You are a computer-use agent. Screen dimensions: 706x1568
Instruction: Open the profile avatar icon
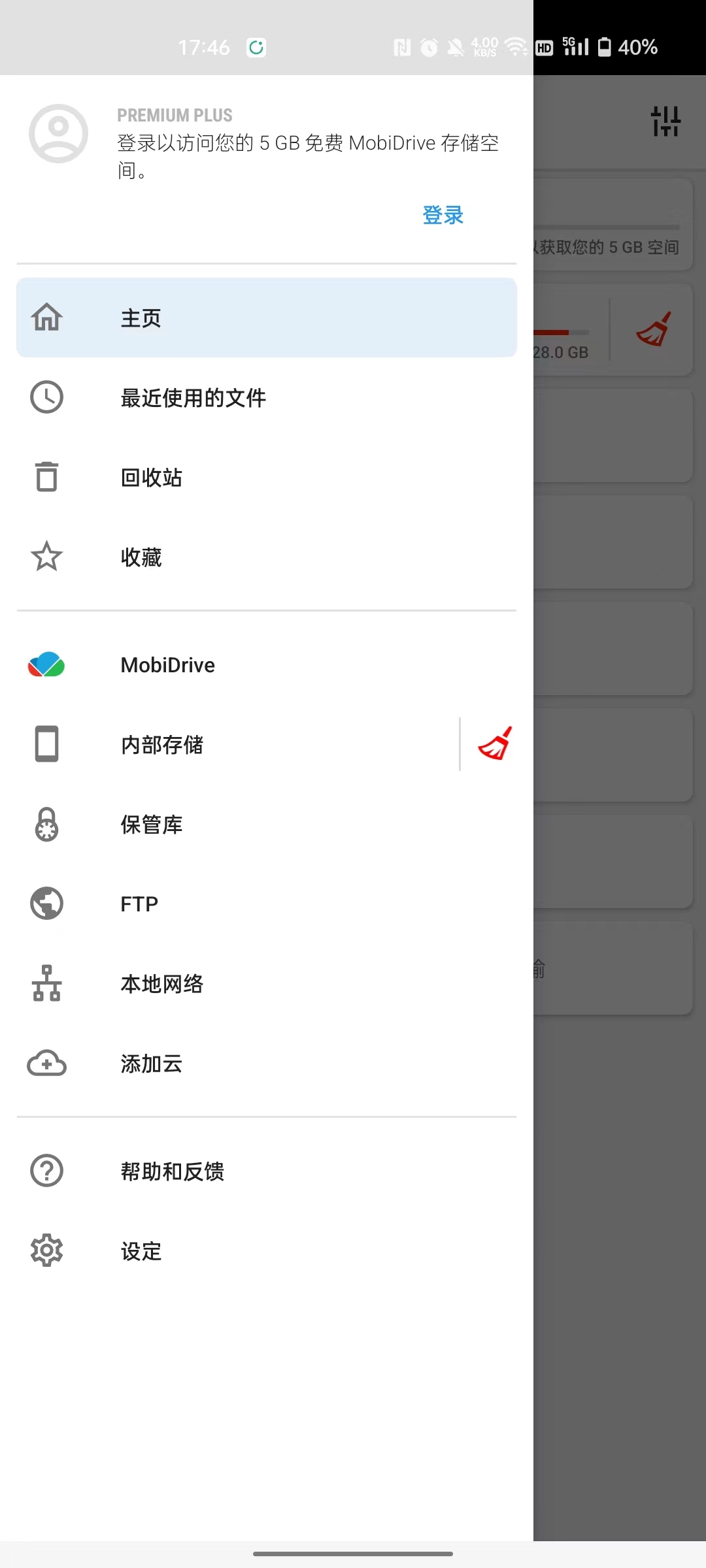[58, 133]
